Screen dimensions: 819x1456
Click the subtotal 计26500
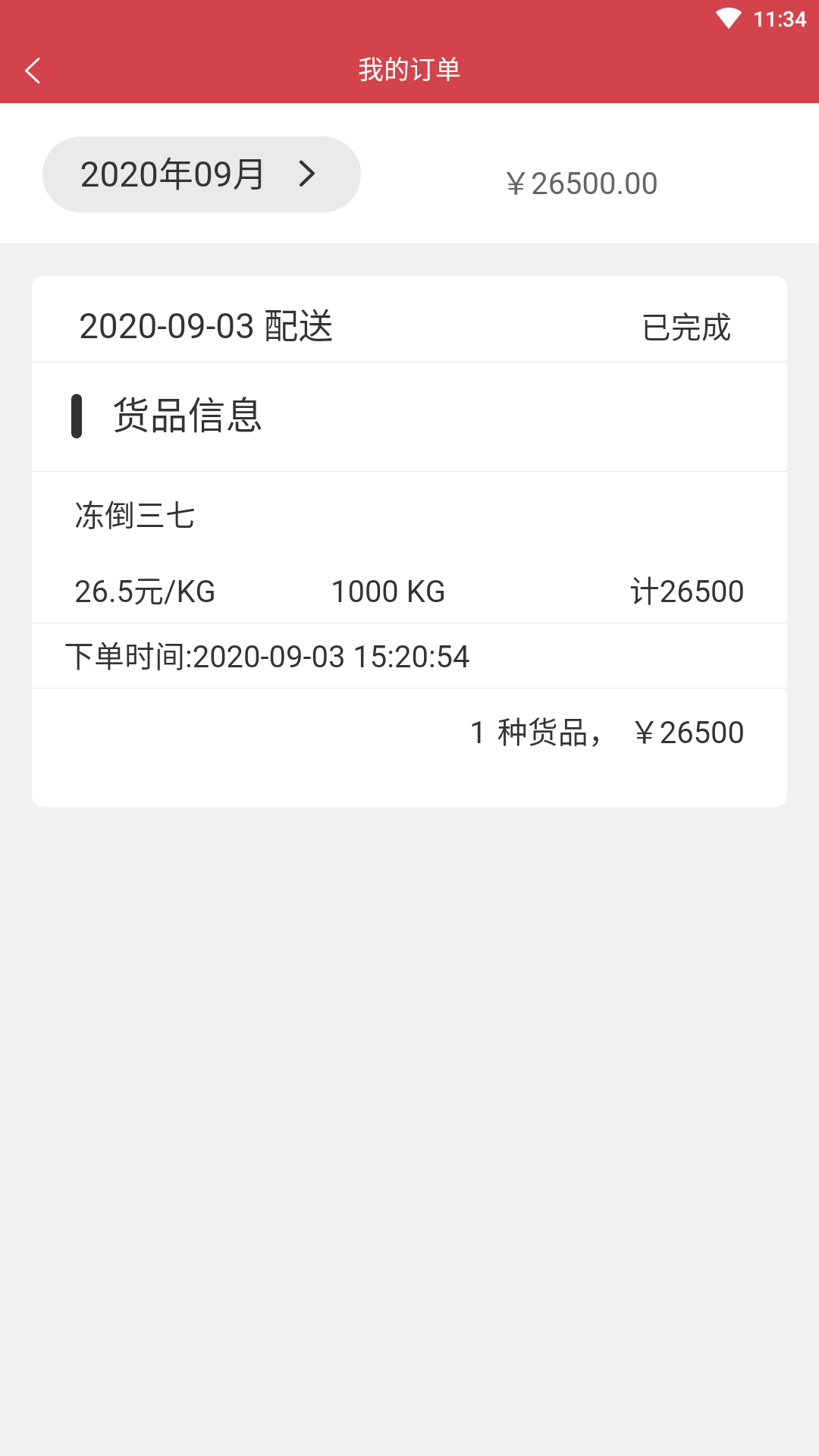coord(688,591)
